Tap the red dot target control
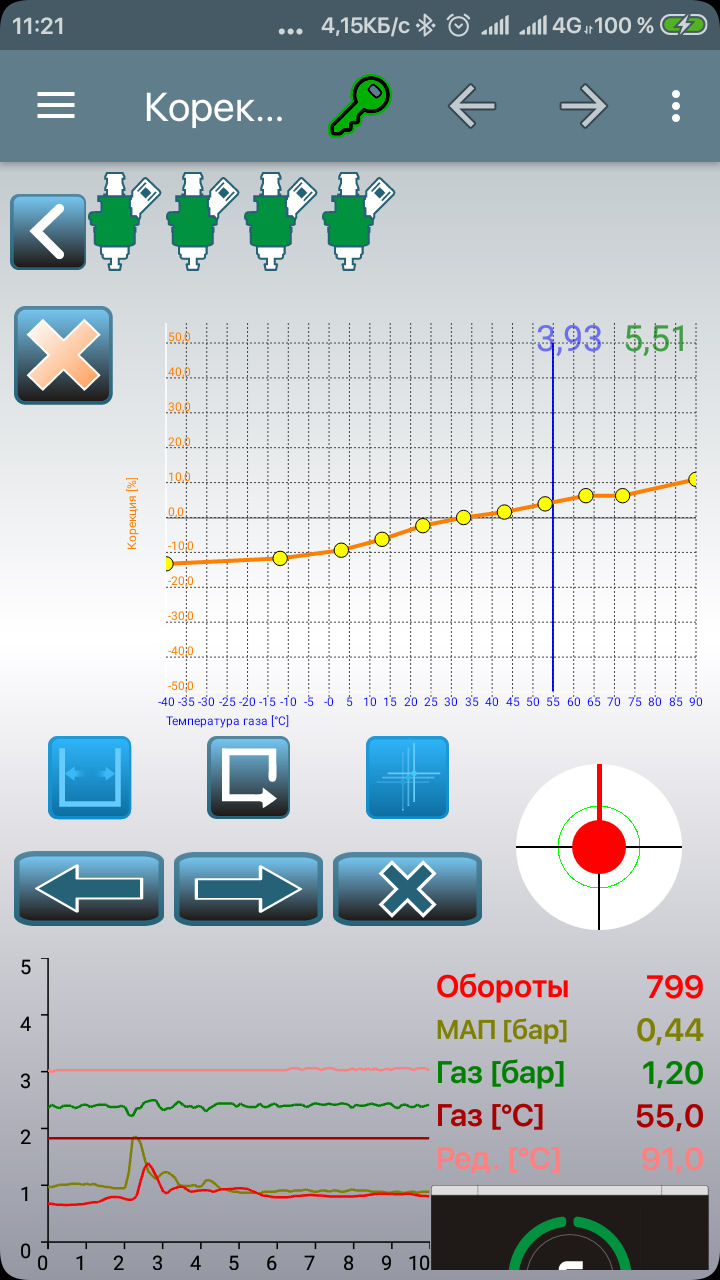The width and height of the screenshot is (720, 1280). pos(599,847)
